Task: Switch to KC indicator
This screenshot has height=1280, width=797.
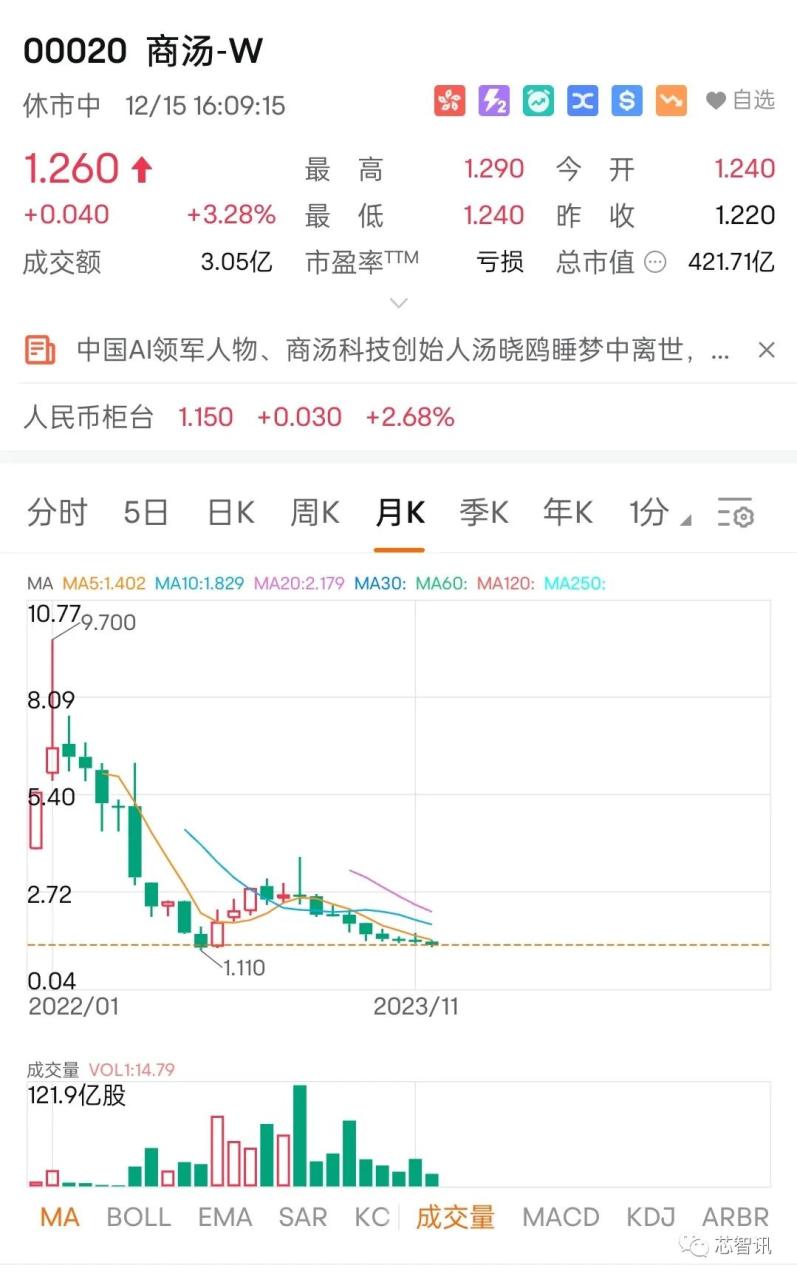Action: point(372,1217)
